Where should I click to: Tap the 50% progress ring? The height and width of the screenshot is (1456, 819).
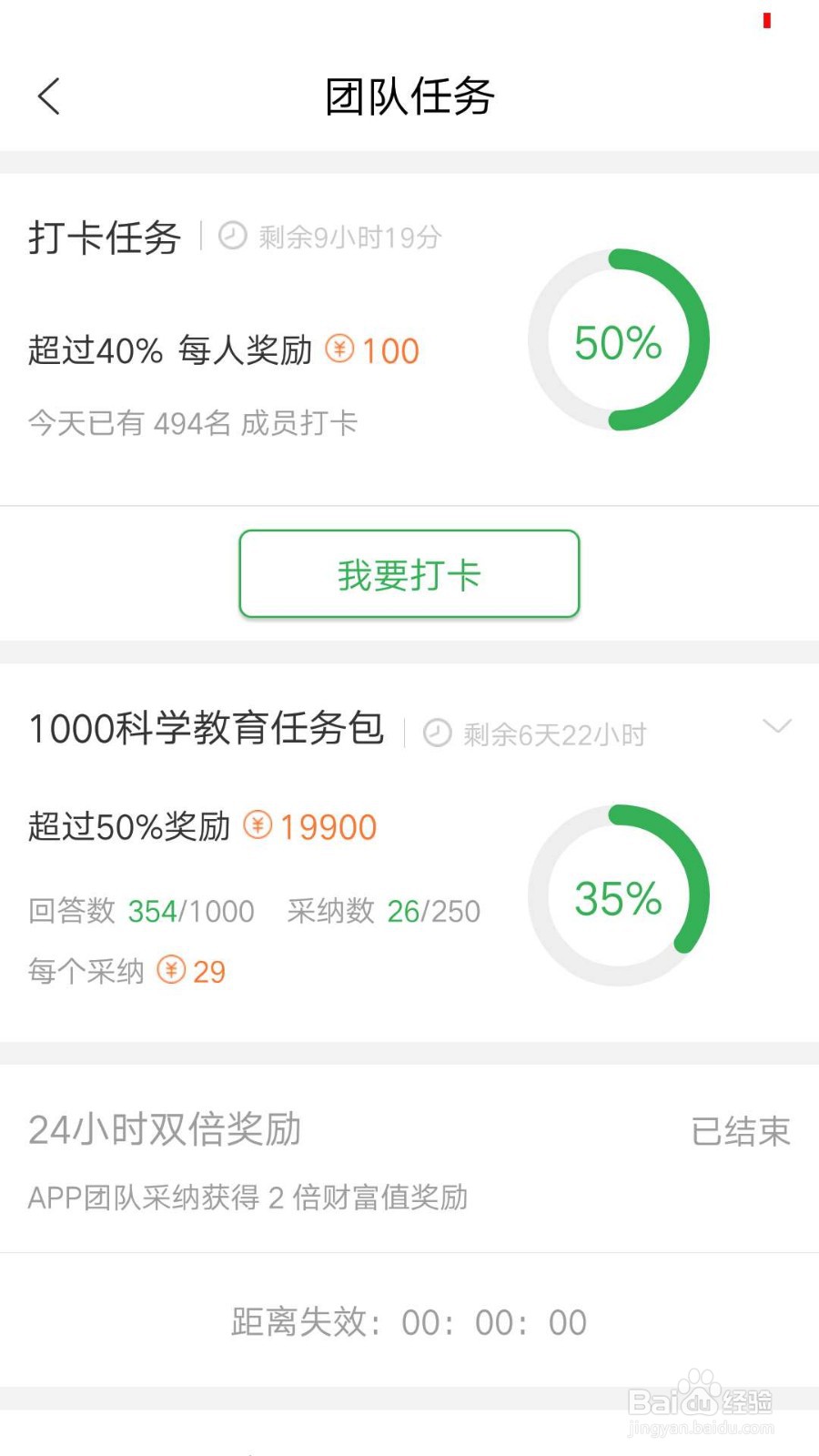618,341
